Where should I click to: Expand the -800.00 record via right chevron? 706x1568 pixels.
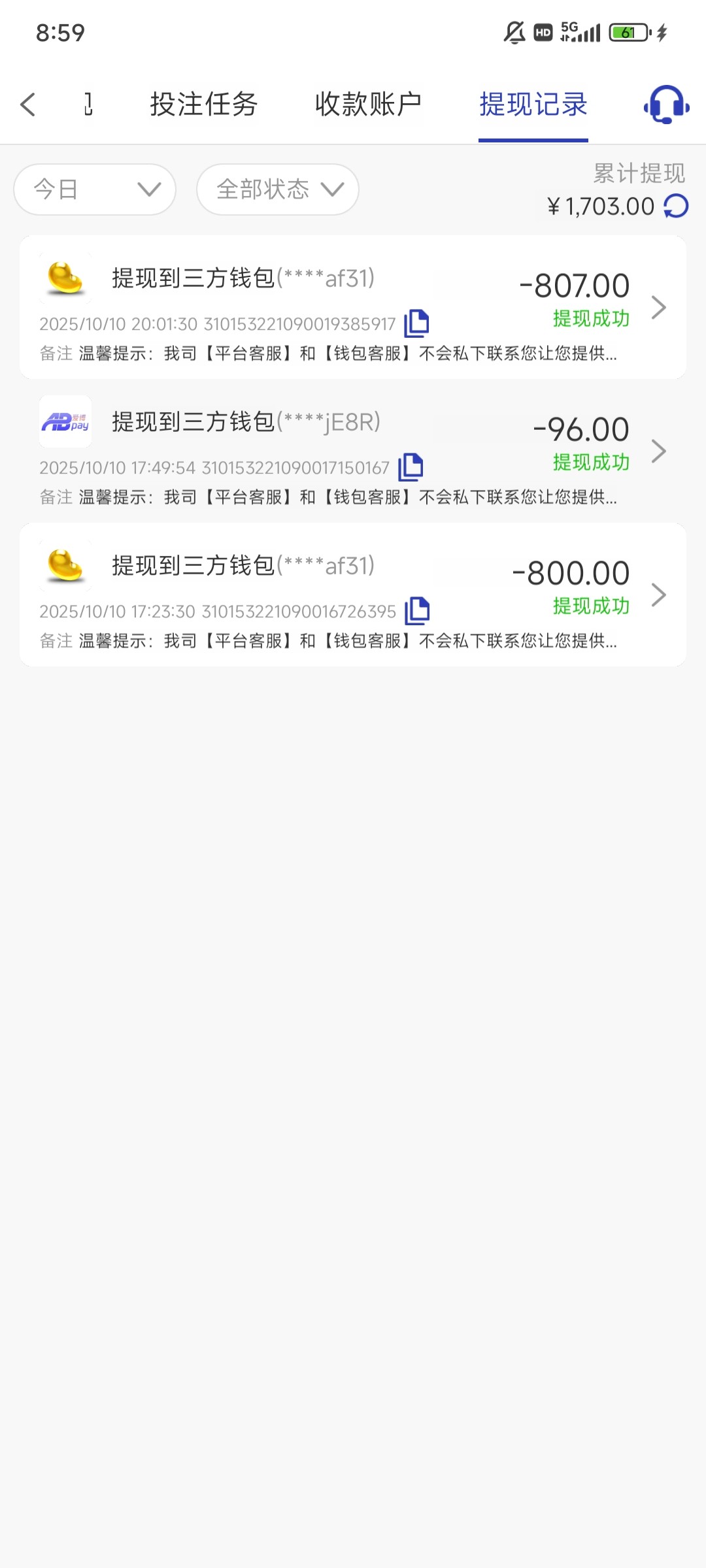pos(658,595)
